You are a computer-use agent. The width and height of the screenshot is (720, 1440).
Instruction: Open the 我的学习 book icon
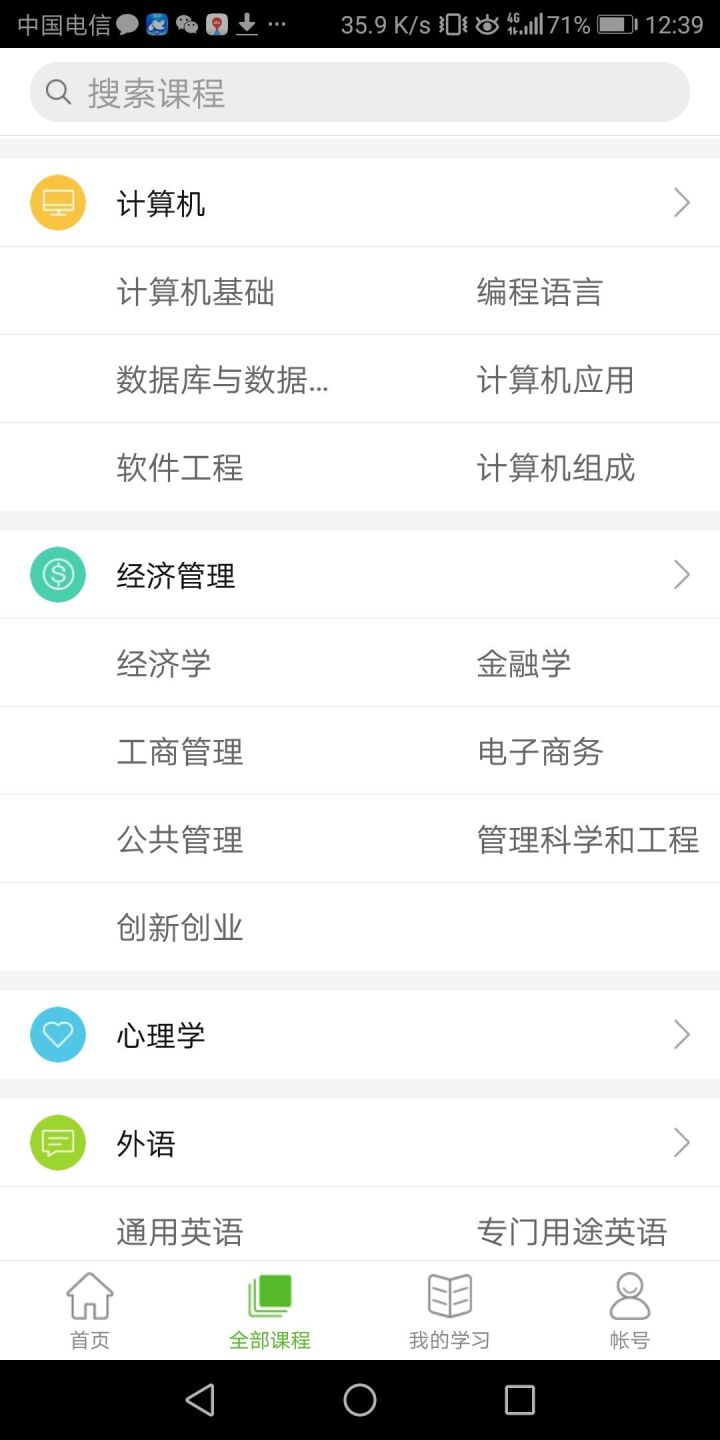[x=449, y=1295]
